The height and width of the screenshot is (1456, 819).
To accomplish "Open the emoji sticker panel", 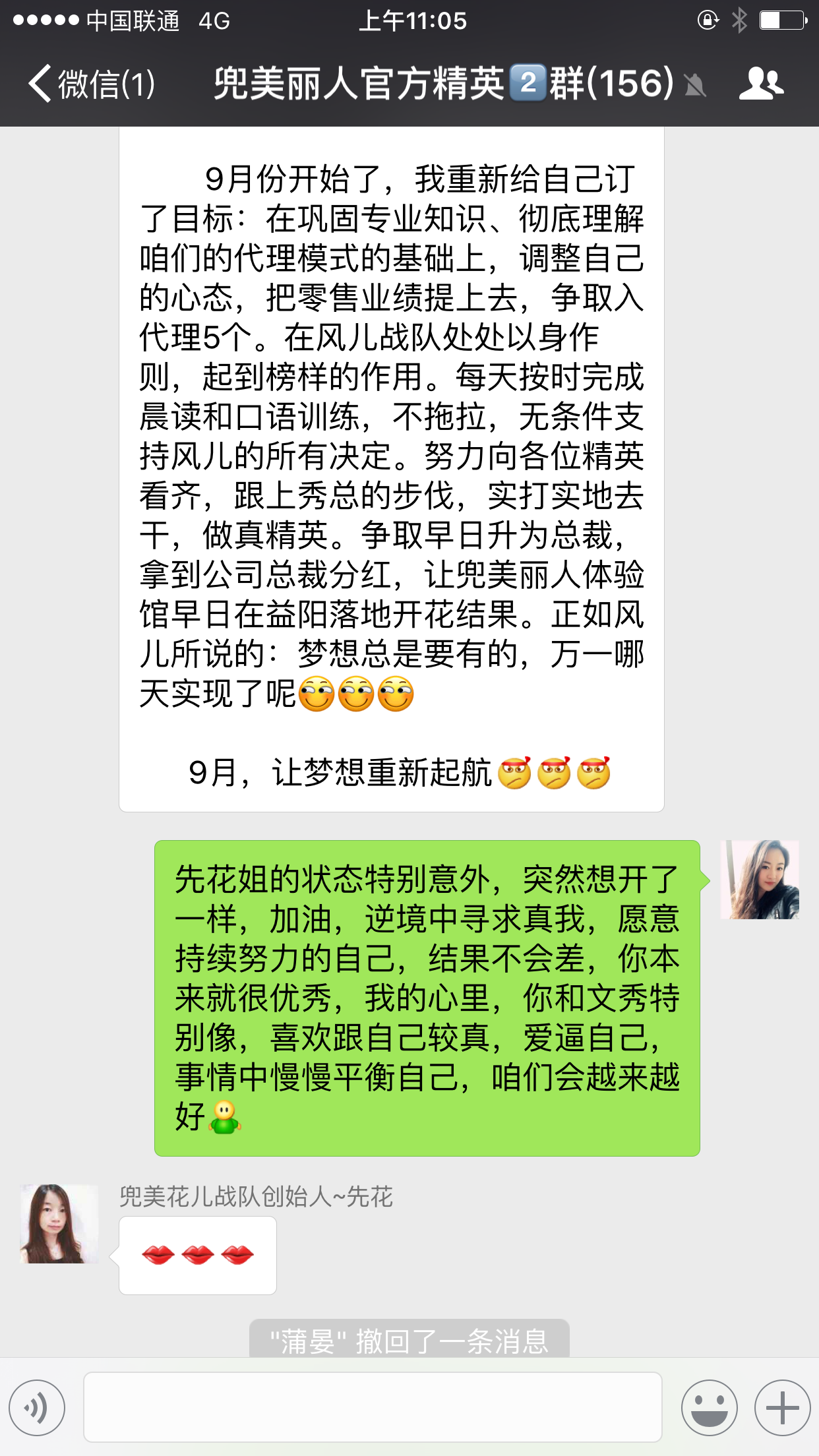I will [x=709, y=1408].
